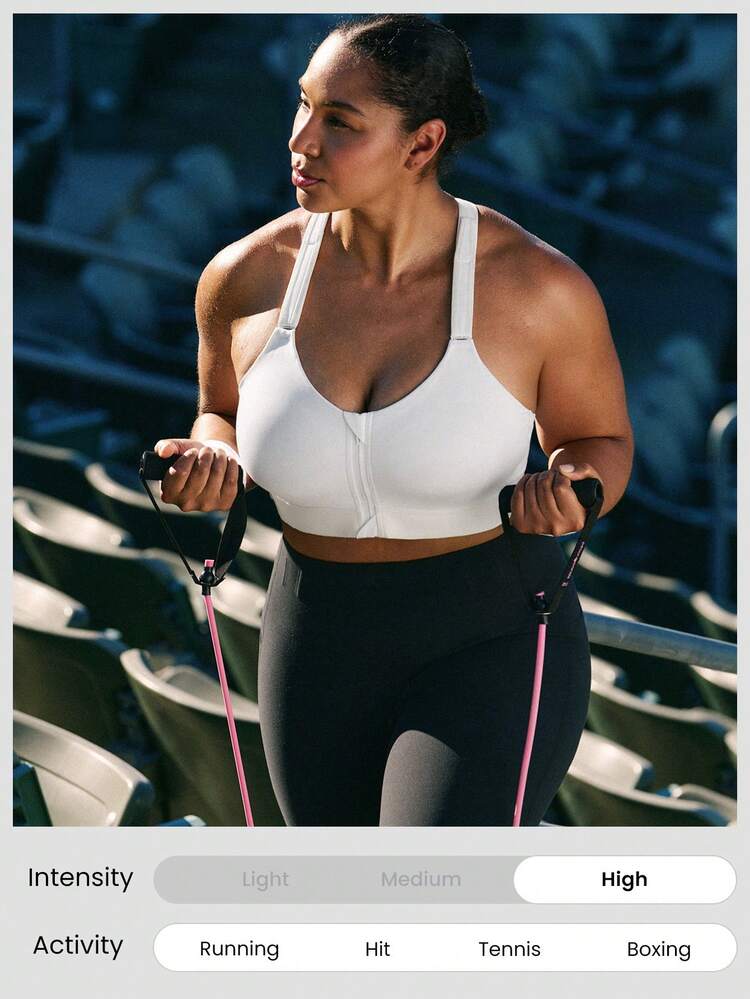Screen dimensions: 750x999
Task: Choose Running as the activity
Action: [240, 948]
